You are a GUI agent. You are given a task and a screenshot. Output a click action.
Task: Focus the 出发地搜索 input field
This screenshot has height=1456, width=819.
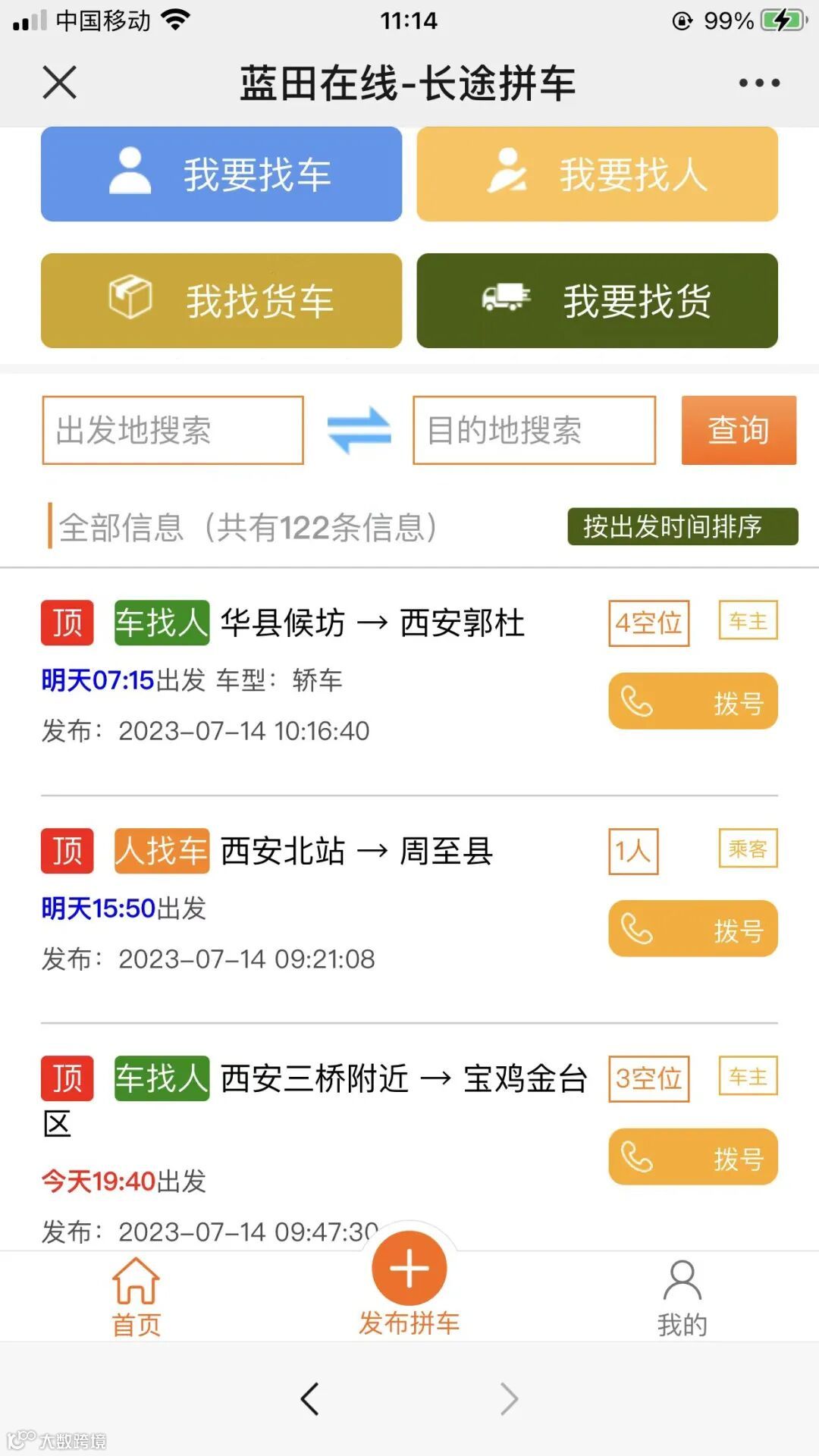pos(173,430)
